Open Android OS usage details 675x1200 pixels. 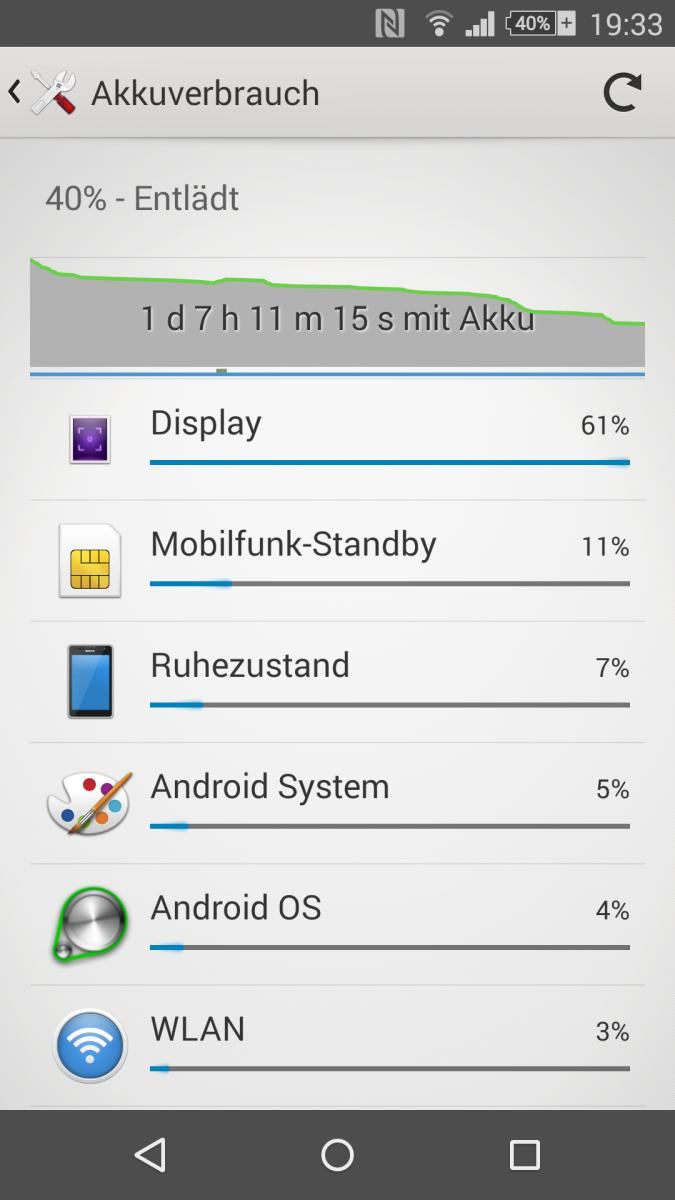click(x=337, y=924)
